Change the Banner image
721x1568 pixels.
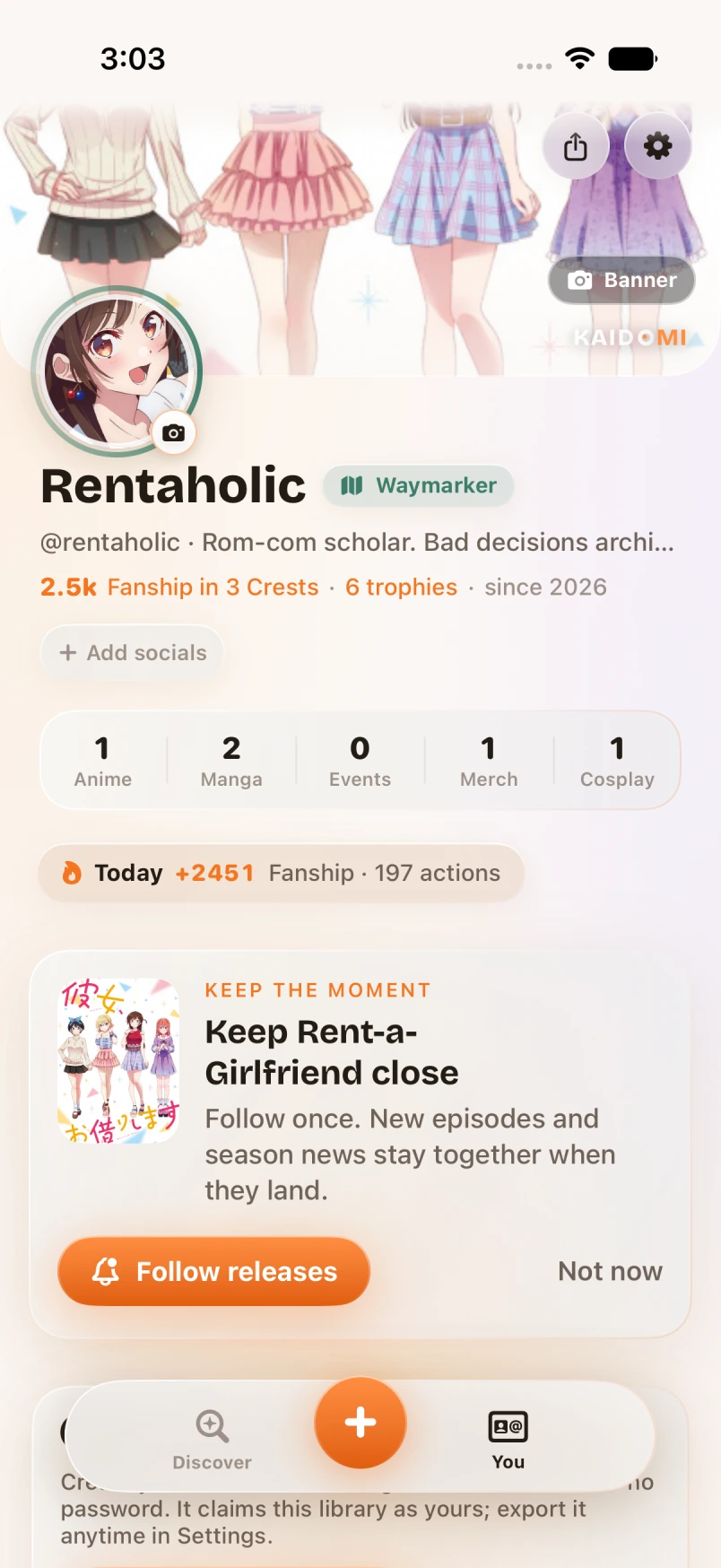(x=621, y=280)
